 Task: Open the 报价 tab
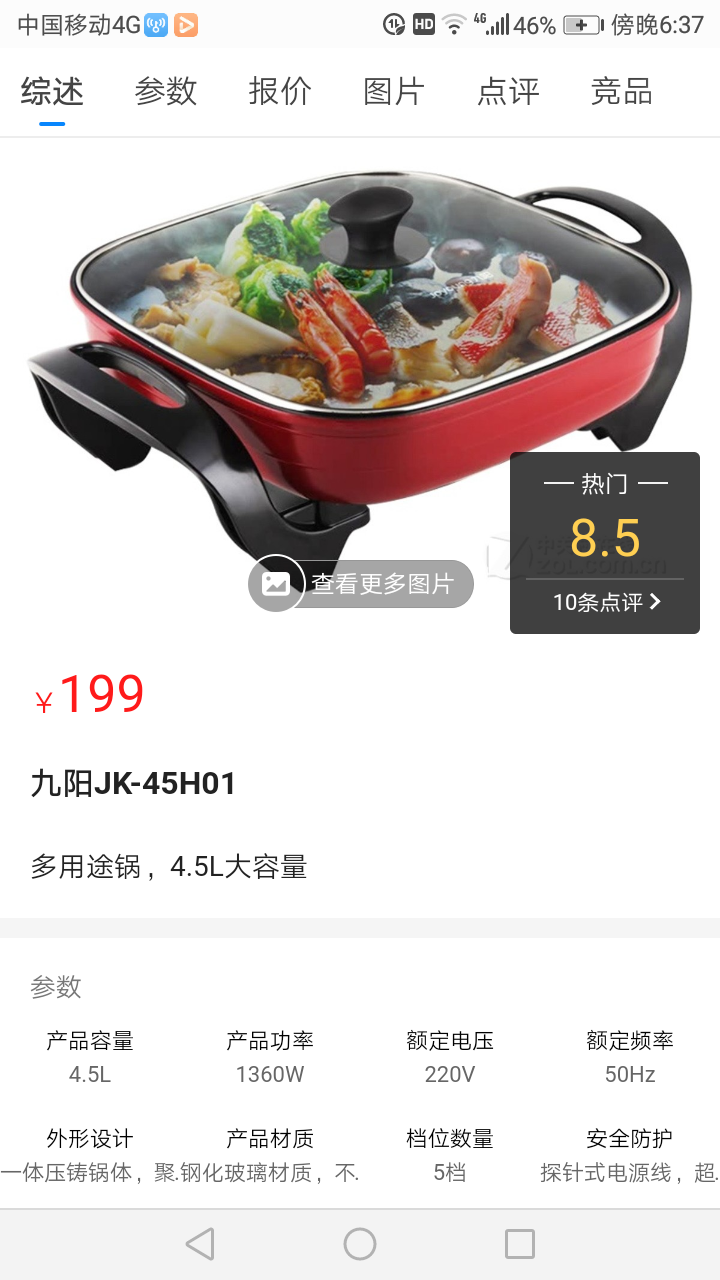tap(280, 92)
